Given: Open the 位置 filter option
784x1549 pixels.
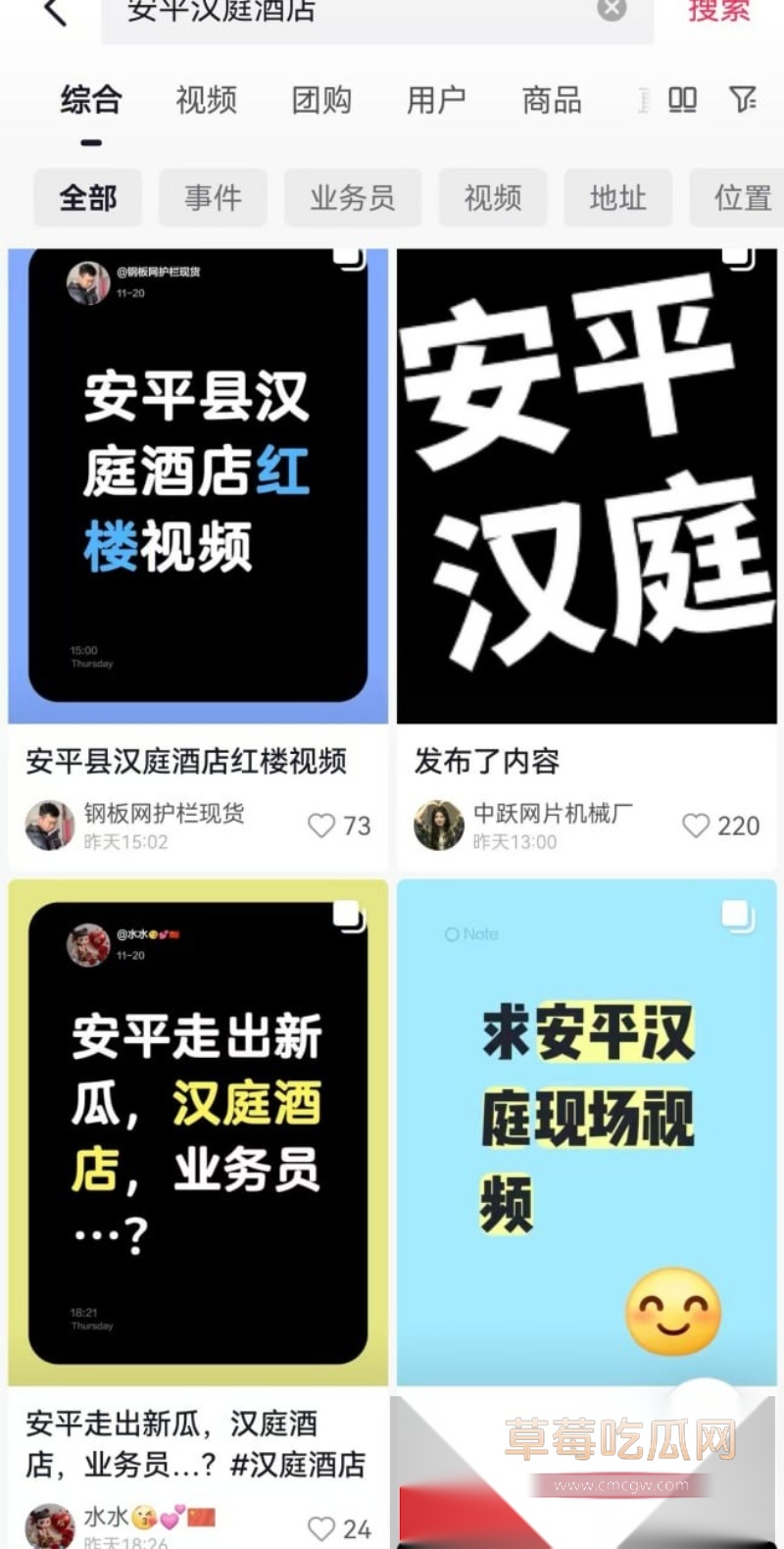Looking at the screenshot, I should [747, 197].
